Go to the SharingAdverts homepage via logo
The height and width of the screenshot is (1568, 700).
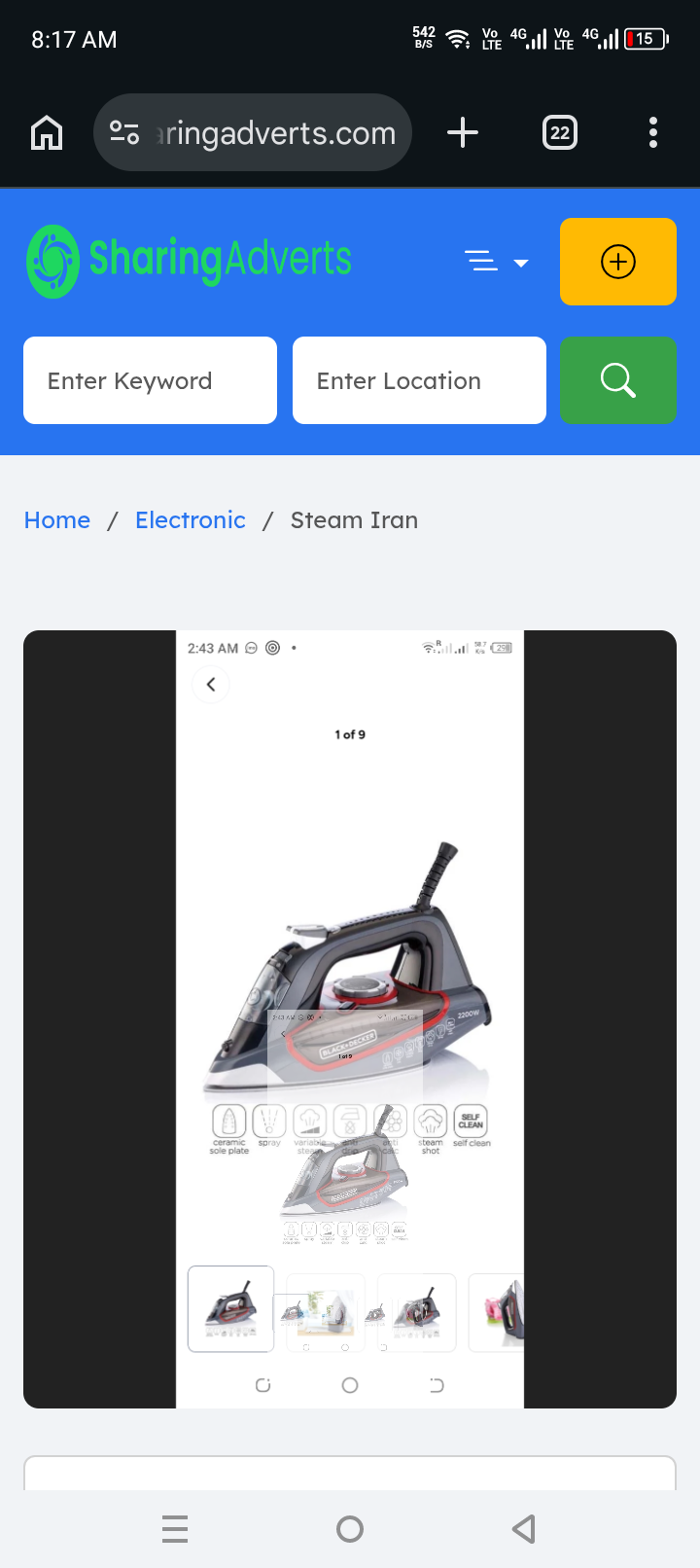[x=190, y=261]
